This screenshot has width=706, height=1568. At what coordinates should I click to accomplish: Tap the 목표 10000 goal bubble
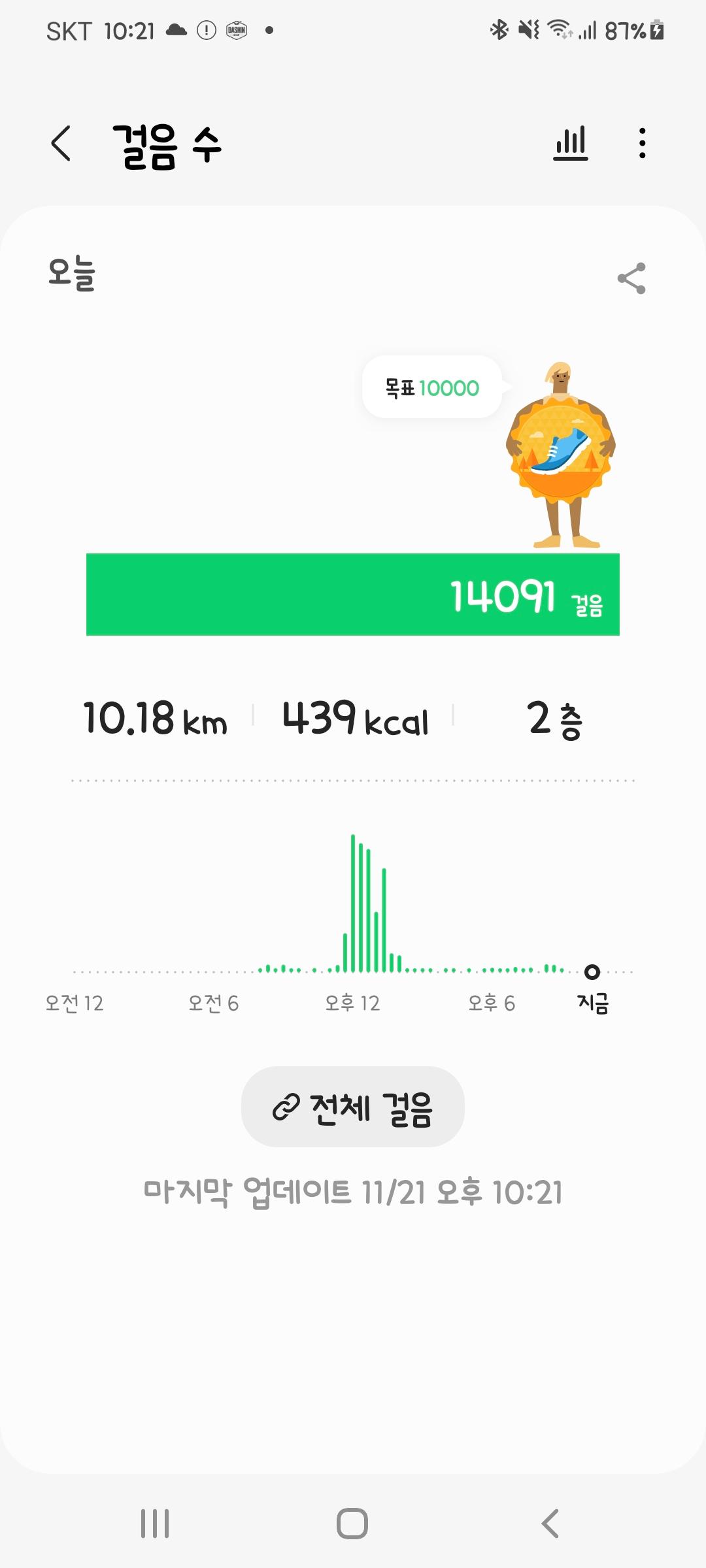tap(432, 387)
